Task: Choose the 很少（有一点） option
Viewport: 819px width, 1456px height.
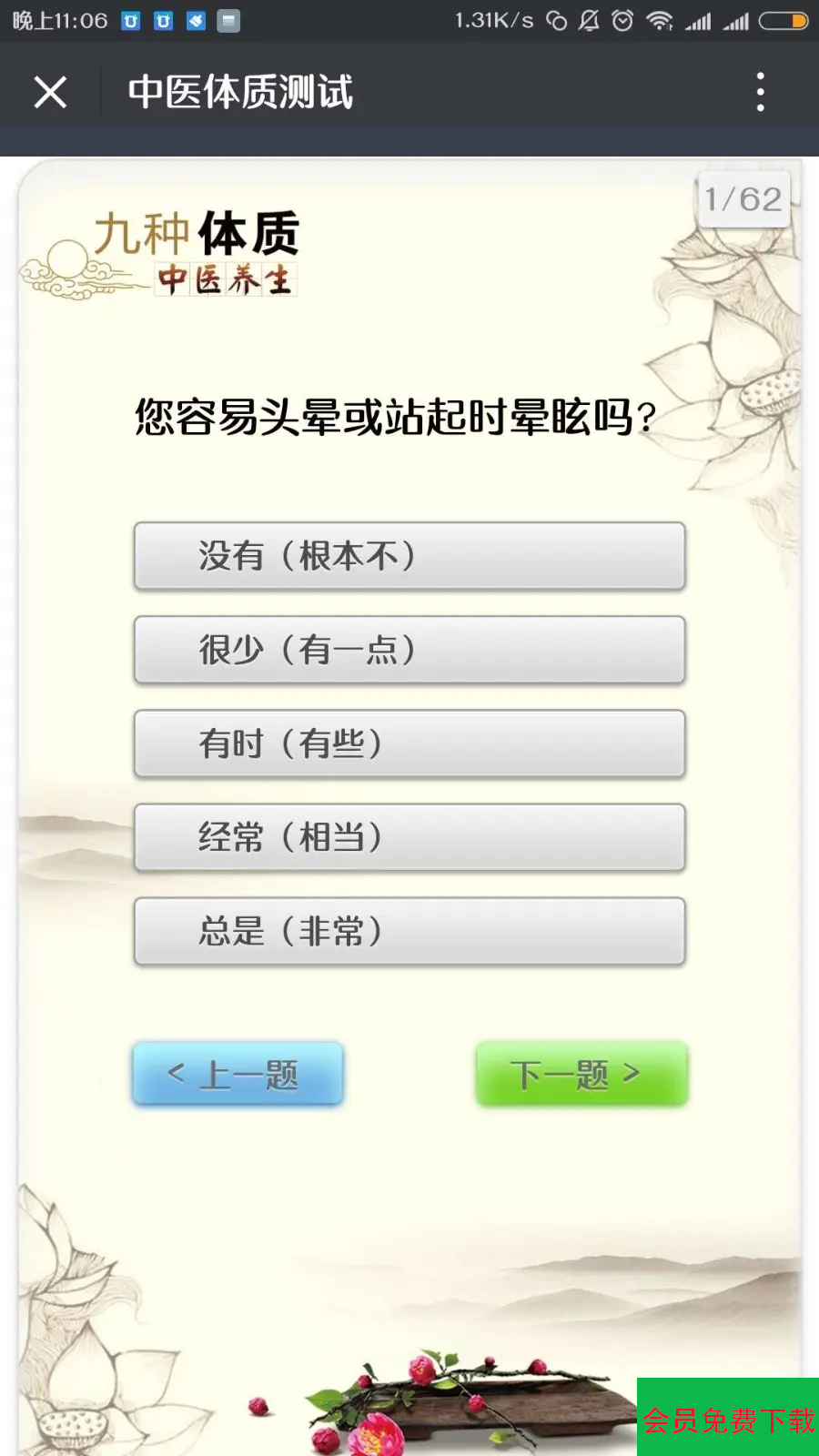Action: [x=409, y=650]
